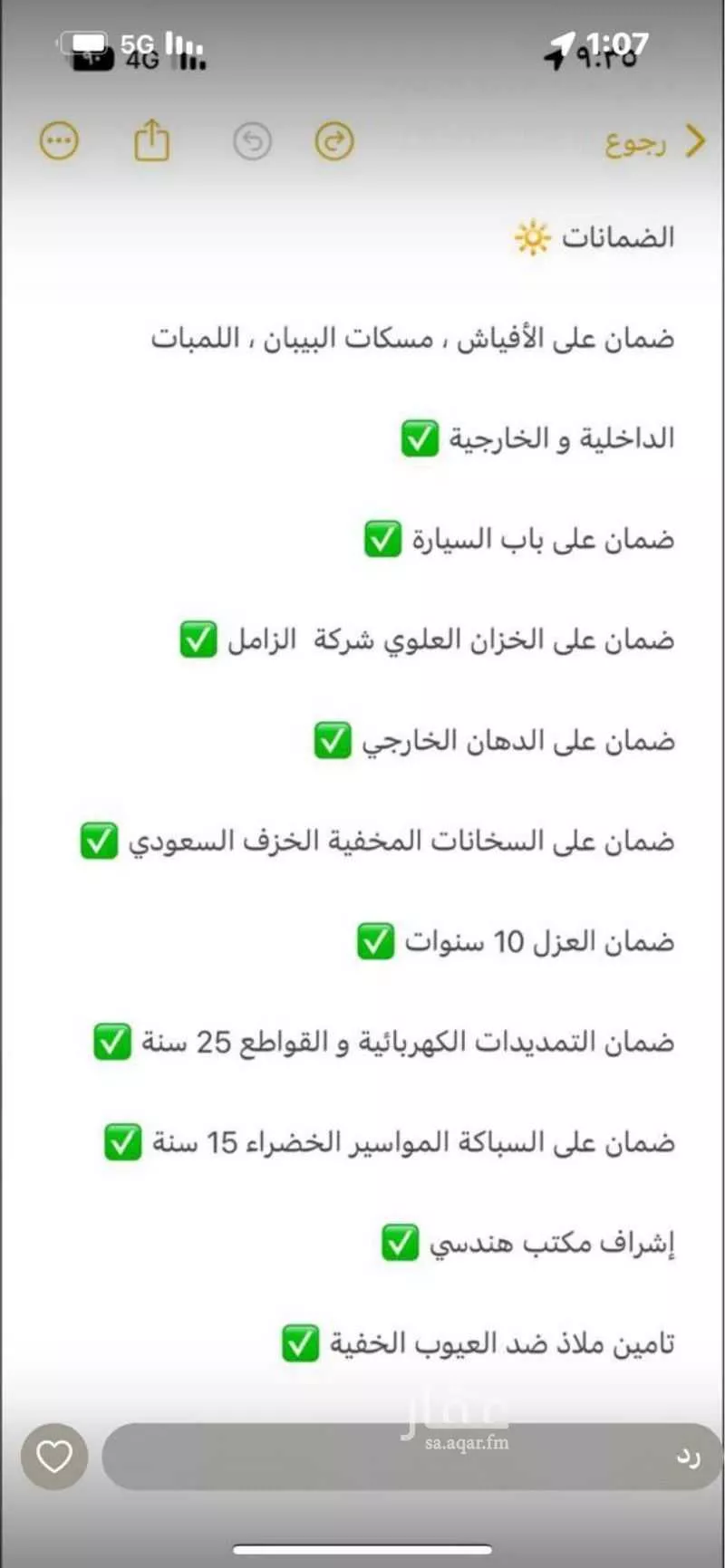Image resolution: width=725 pixels, height=1568 pixels.
Task: Tap the 5G signal indicator
Action: pyautogui.click(x=134, y=43)
